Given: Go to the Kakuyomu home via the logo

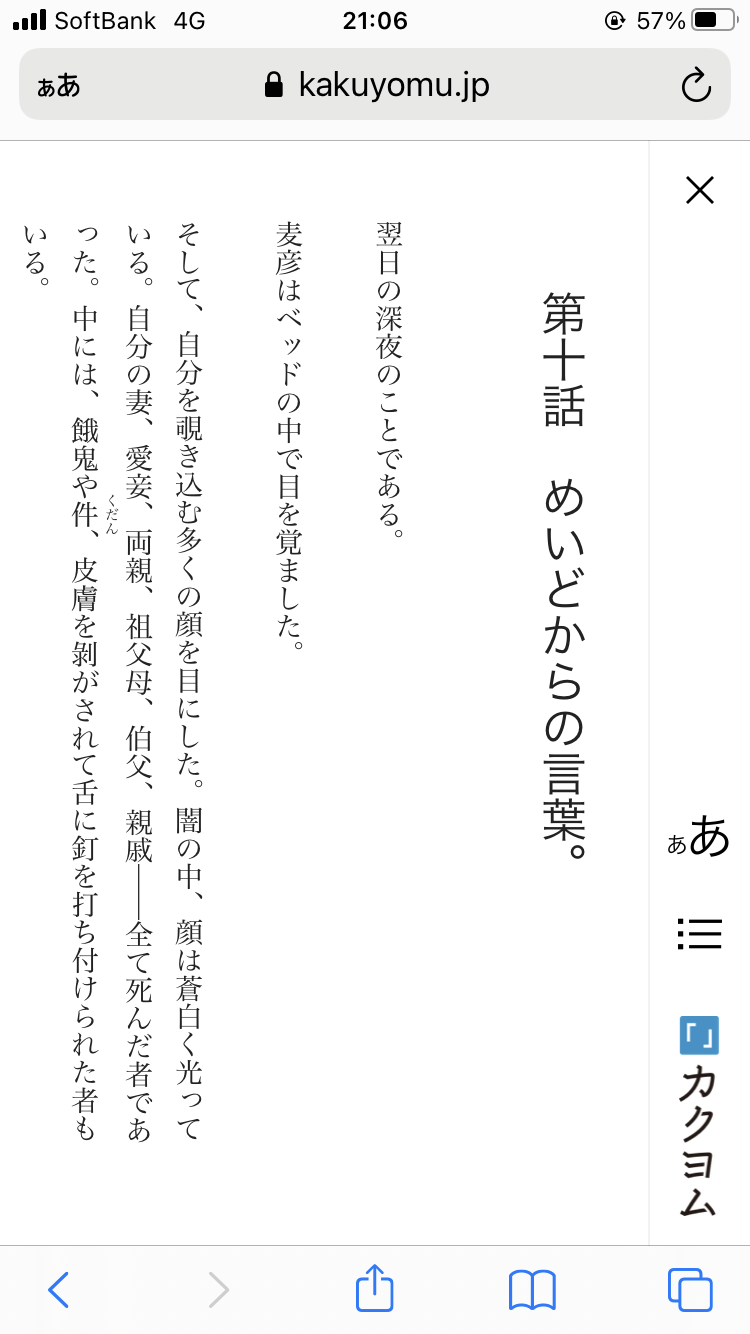Looking at the screenshot, I should coord(699,1117).
